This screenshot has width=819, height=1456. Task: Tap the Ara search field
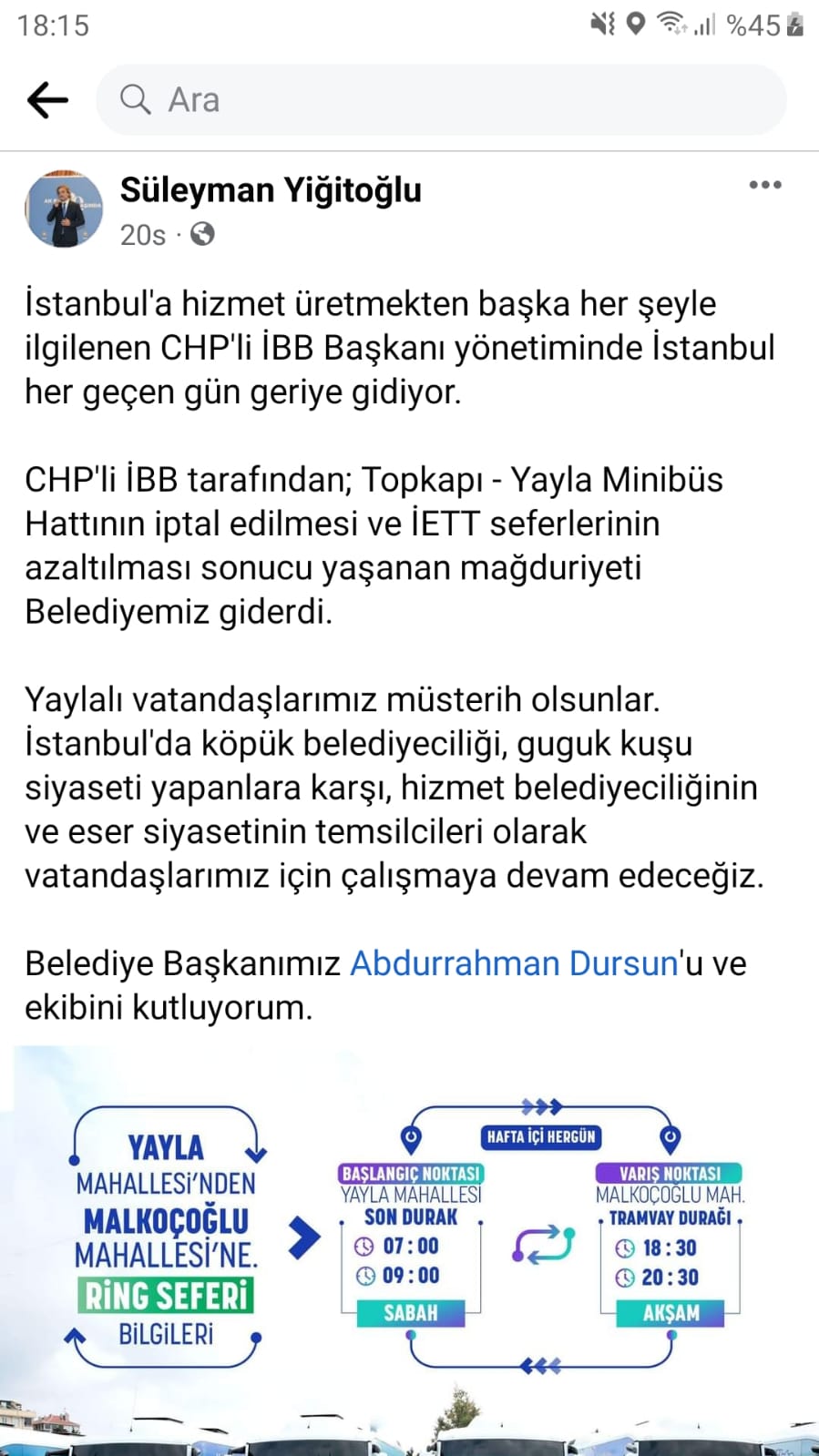441,99
